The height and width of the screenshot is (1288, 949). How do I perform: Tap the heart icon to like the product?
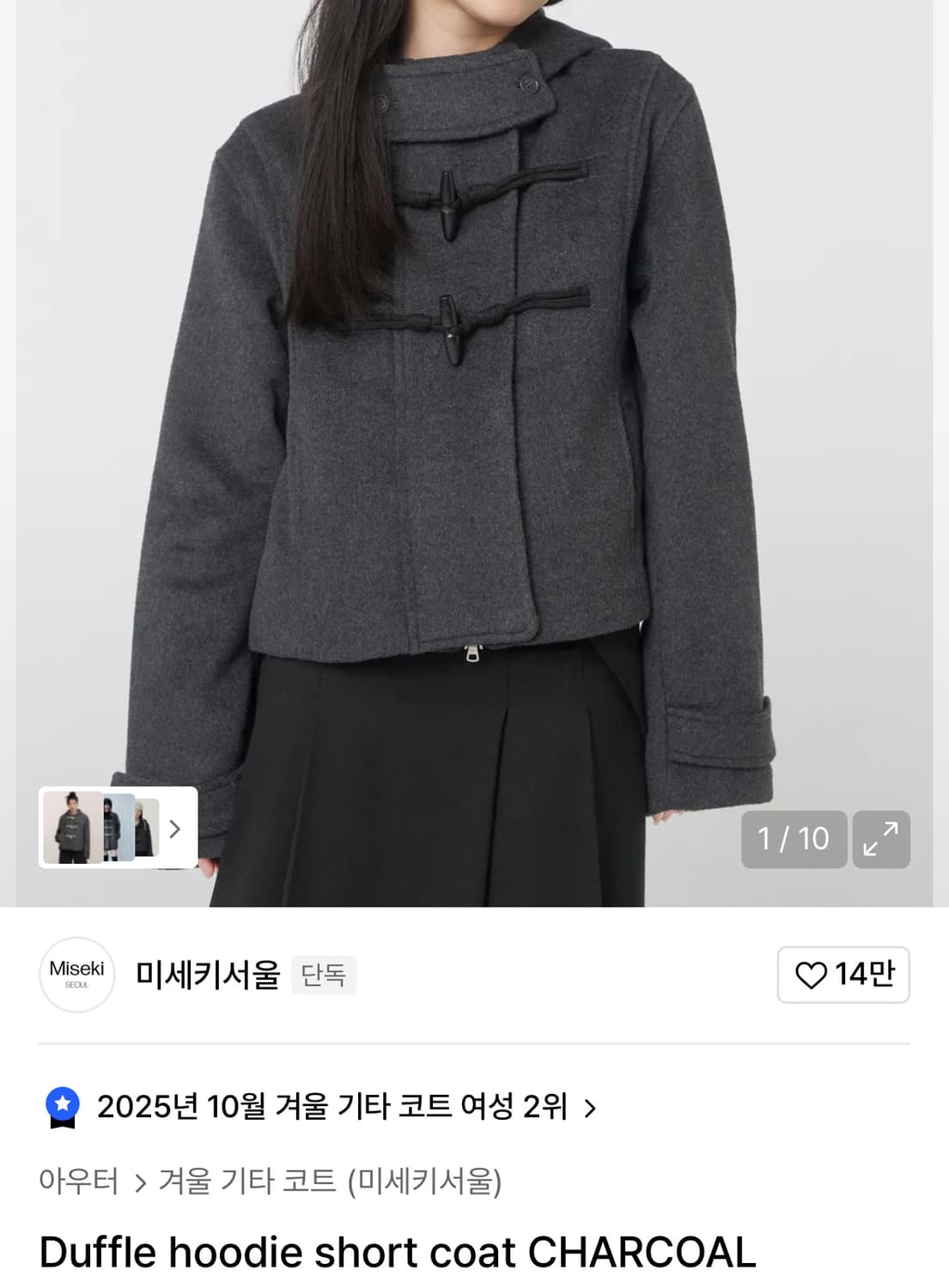pos(810,975)
